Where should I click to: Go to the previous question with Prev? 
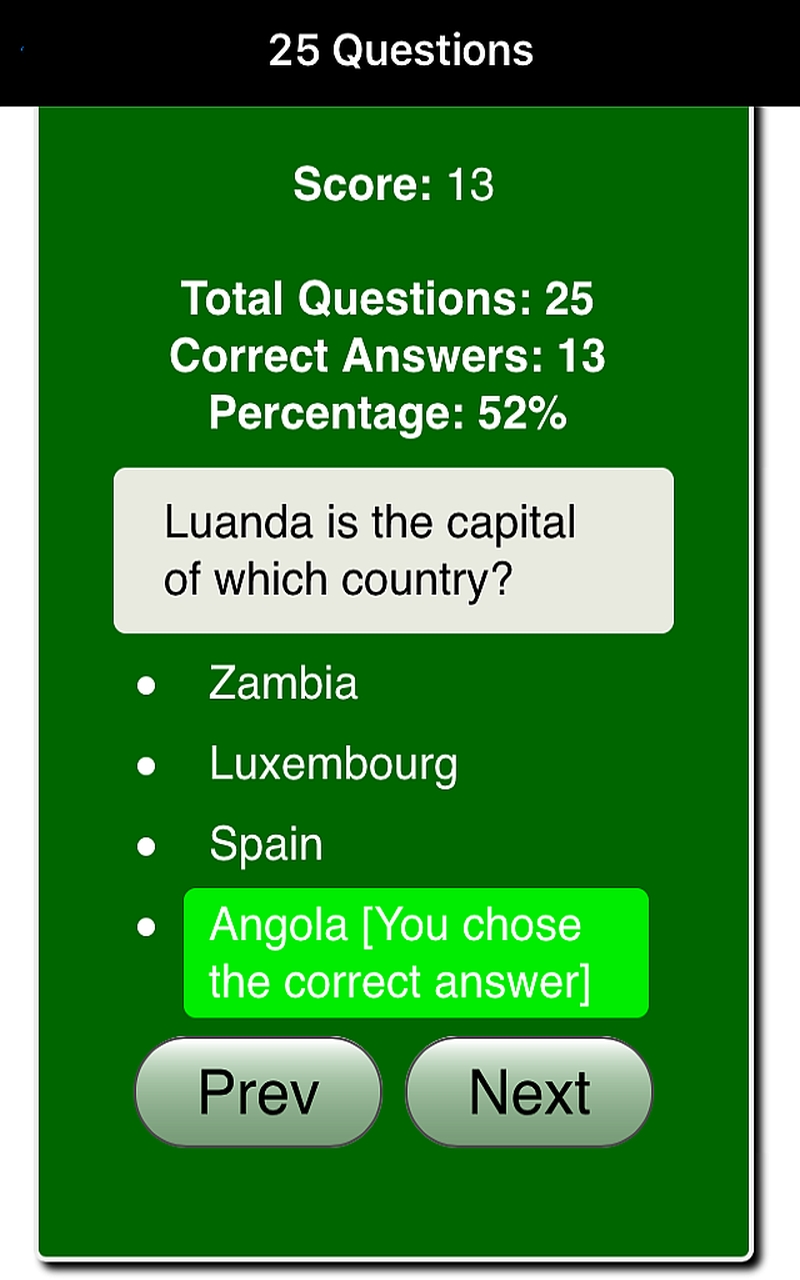coord(258,1092)
